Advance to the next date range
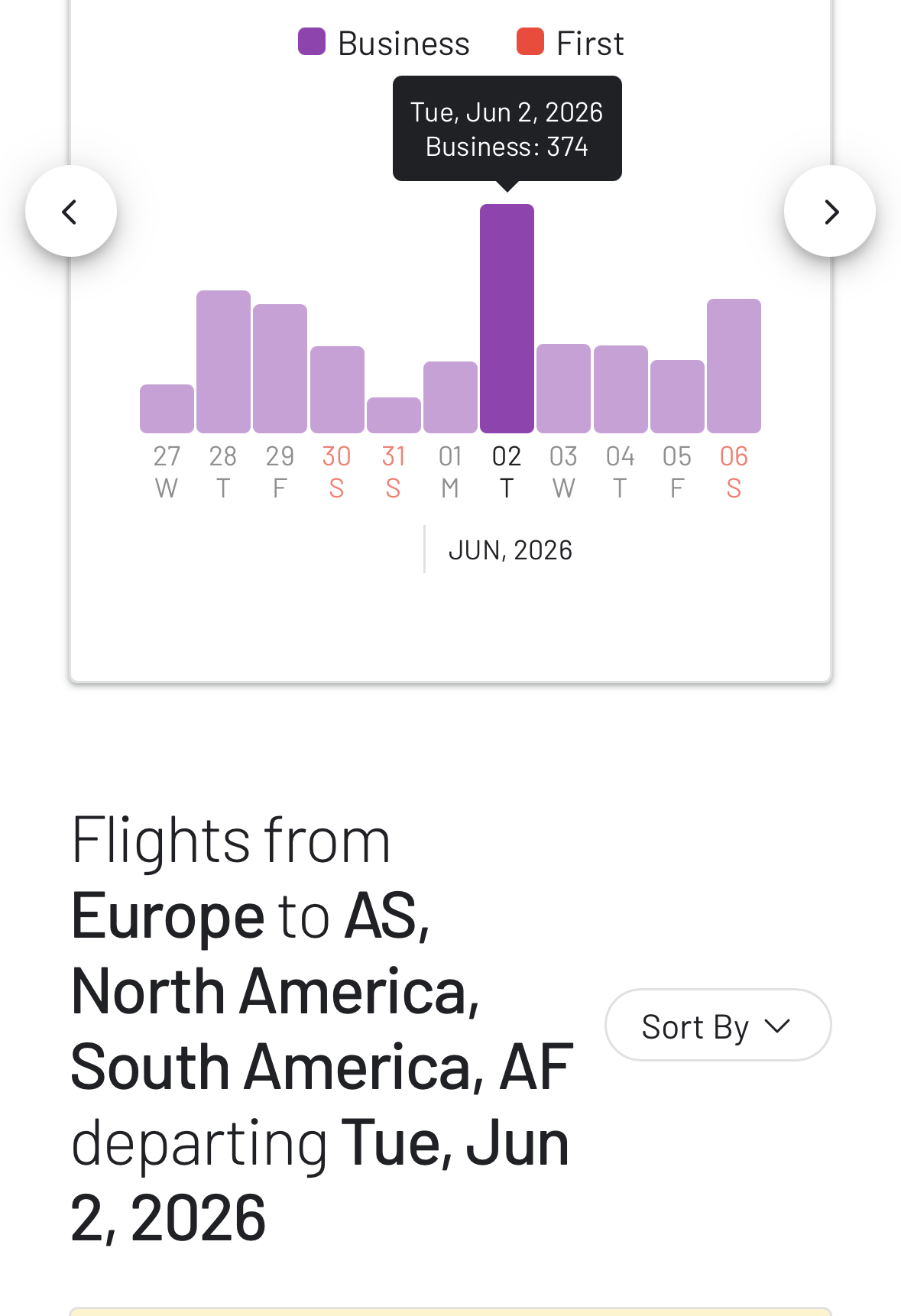 [x=829, y=211]
